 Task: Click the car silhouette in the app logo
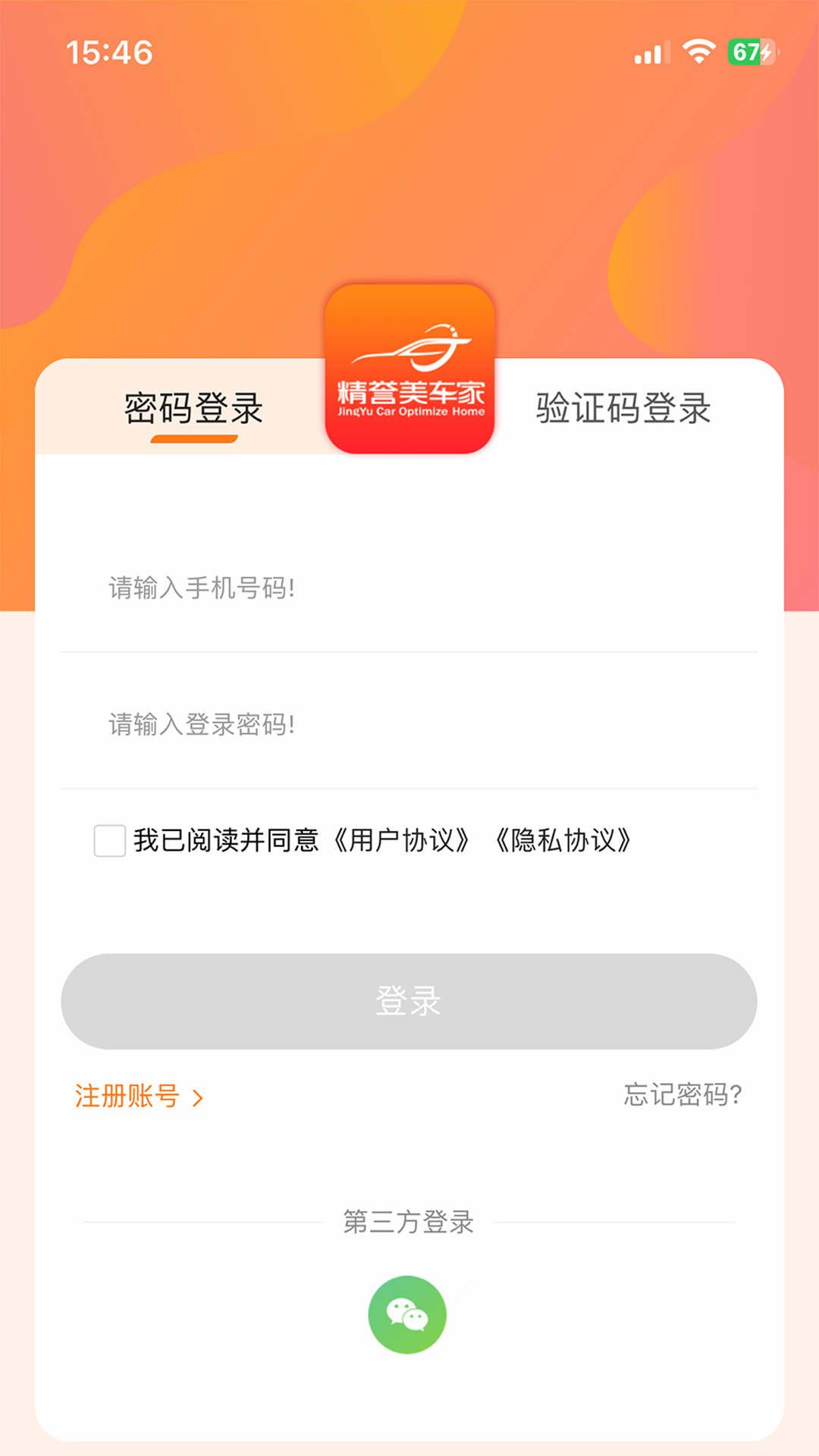click(409, 349)
